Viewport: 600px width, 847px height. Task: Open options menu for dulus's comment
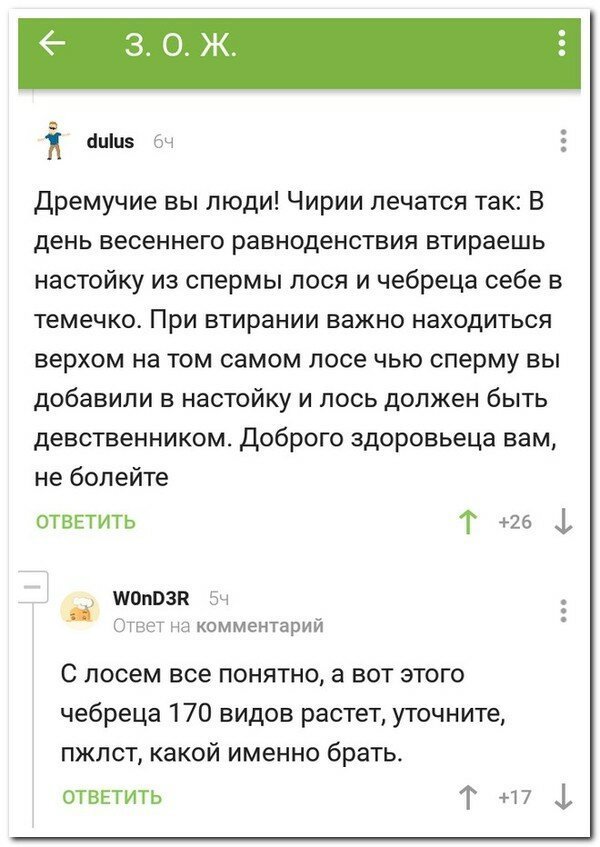[x=564, y=141]
